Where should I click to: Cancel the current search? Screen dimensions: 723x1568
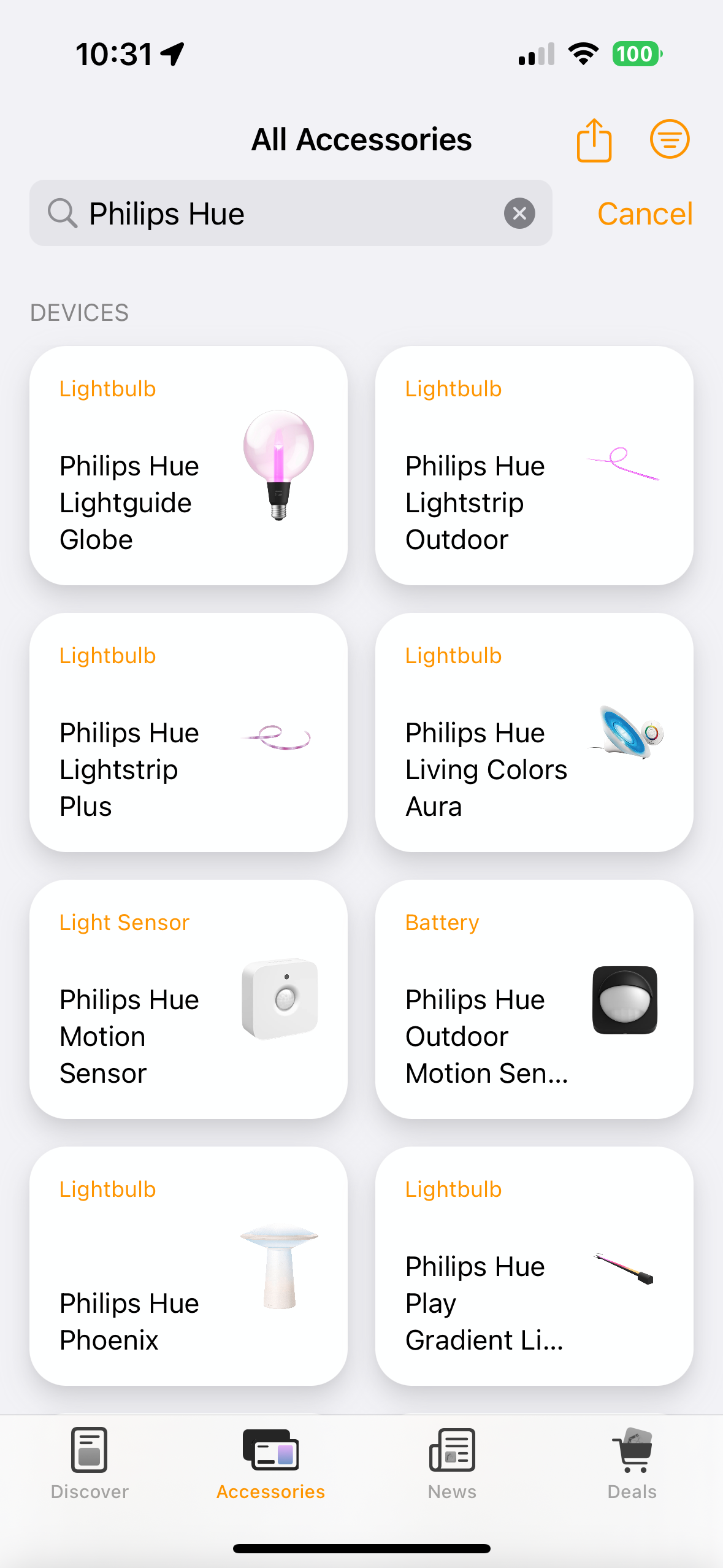(645, 213)
